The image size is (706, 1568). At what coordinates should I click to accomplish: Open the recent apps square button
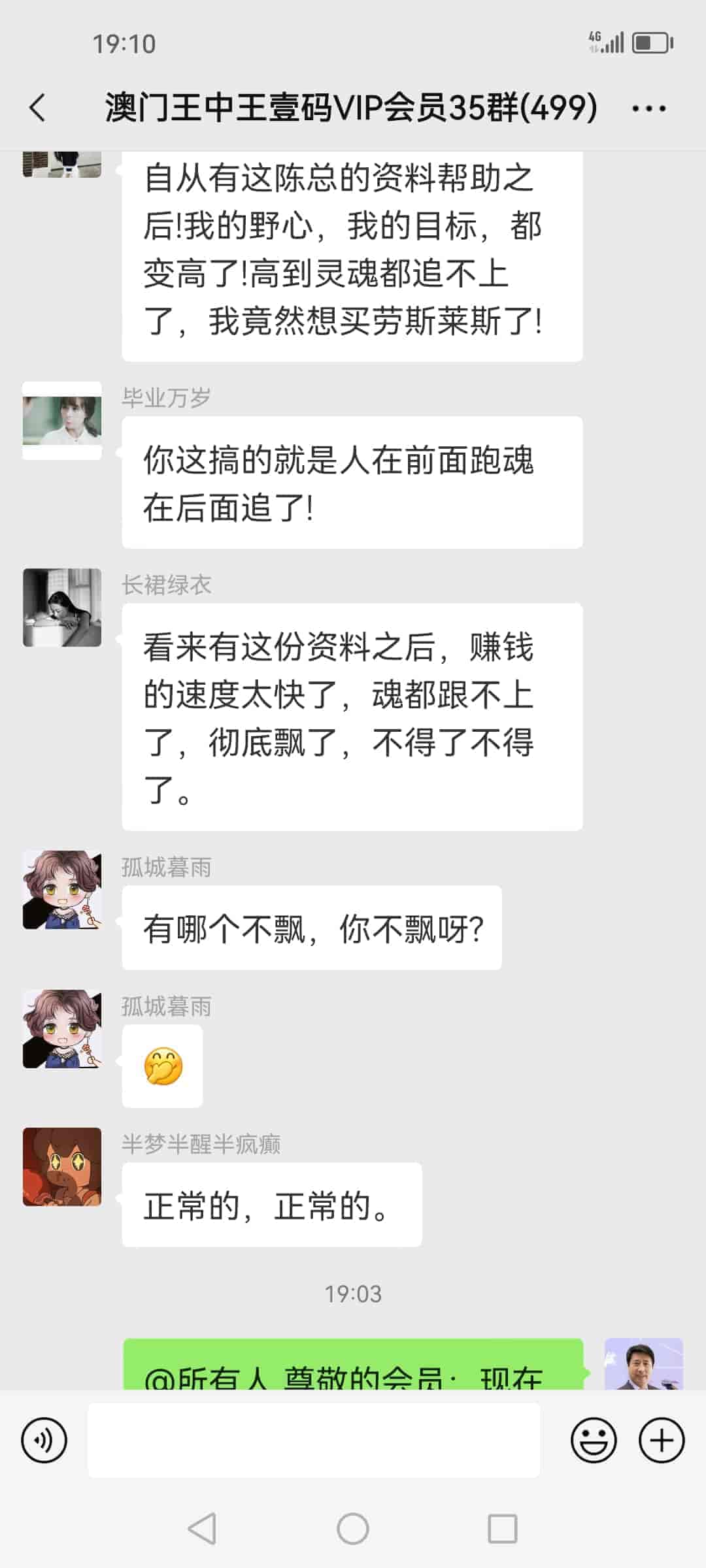tap(502, 1529)
